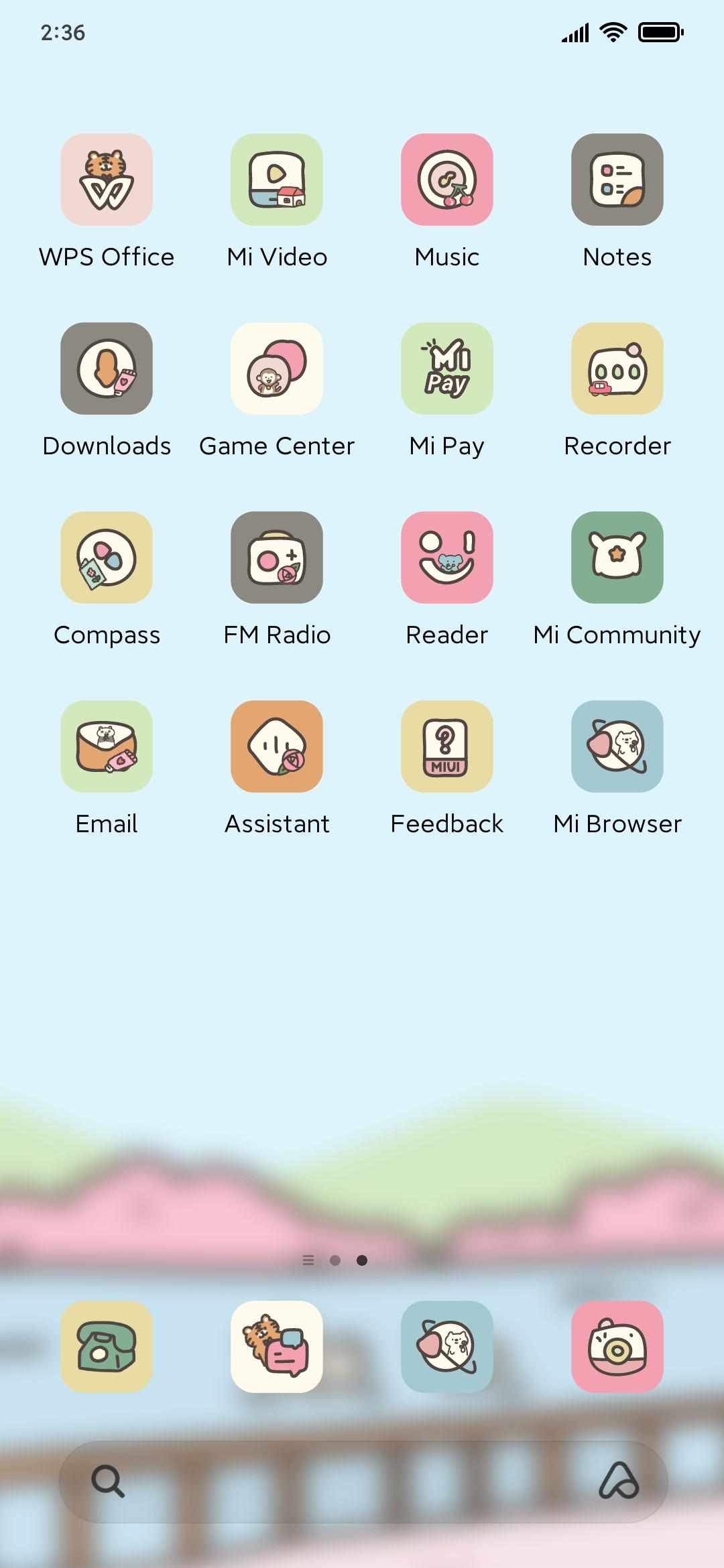Launch the Assistant app
The width and height of the screenshot is (724, 1568).
pyautogui.click(x=277, y=746)
